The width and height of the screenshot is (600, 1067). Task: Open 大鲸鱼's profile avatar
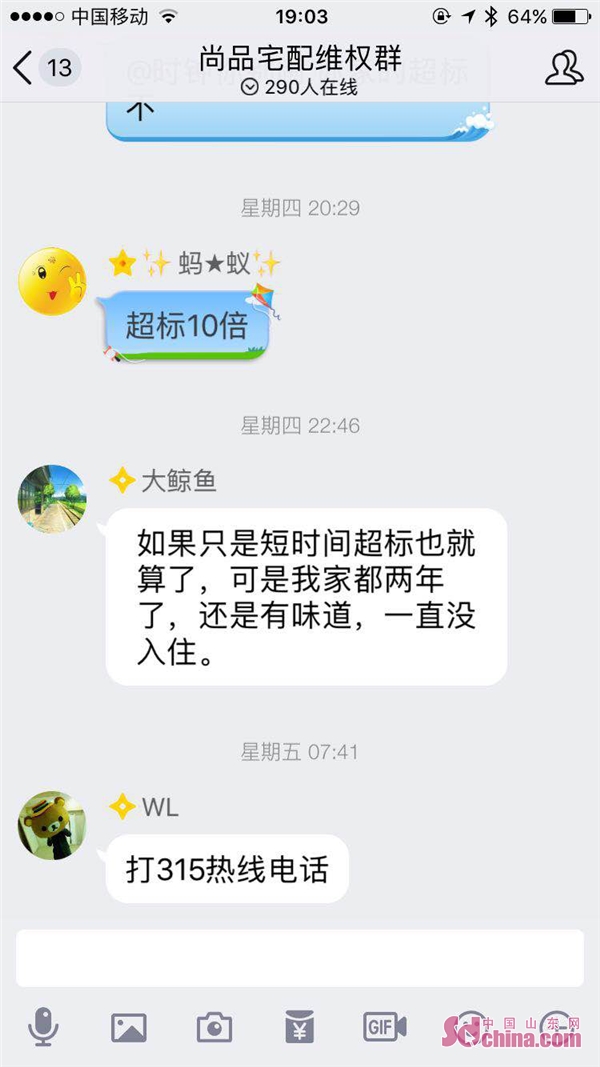[53, 498]
